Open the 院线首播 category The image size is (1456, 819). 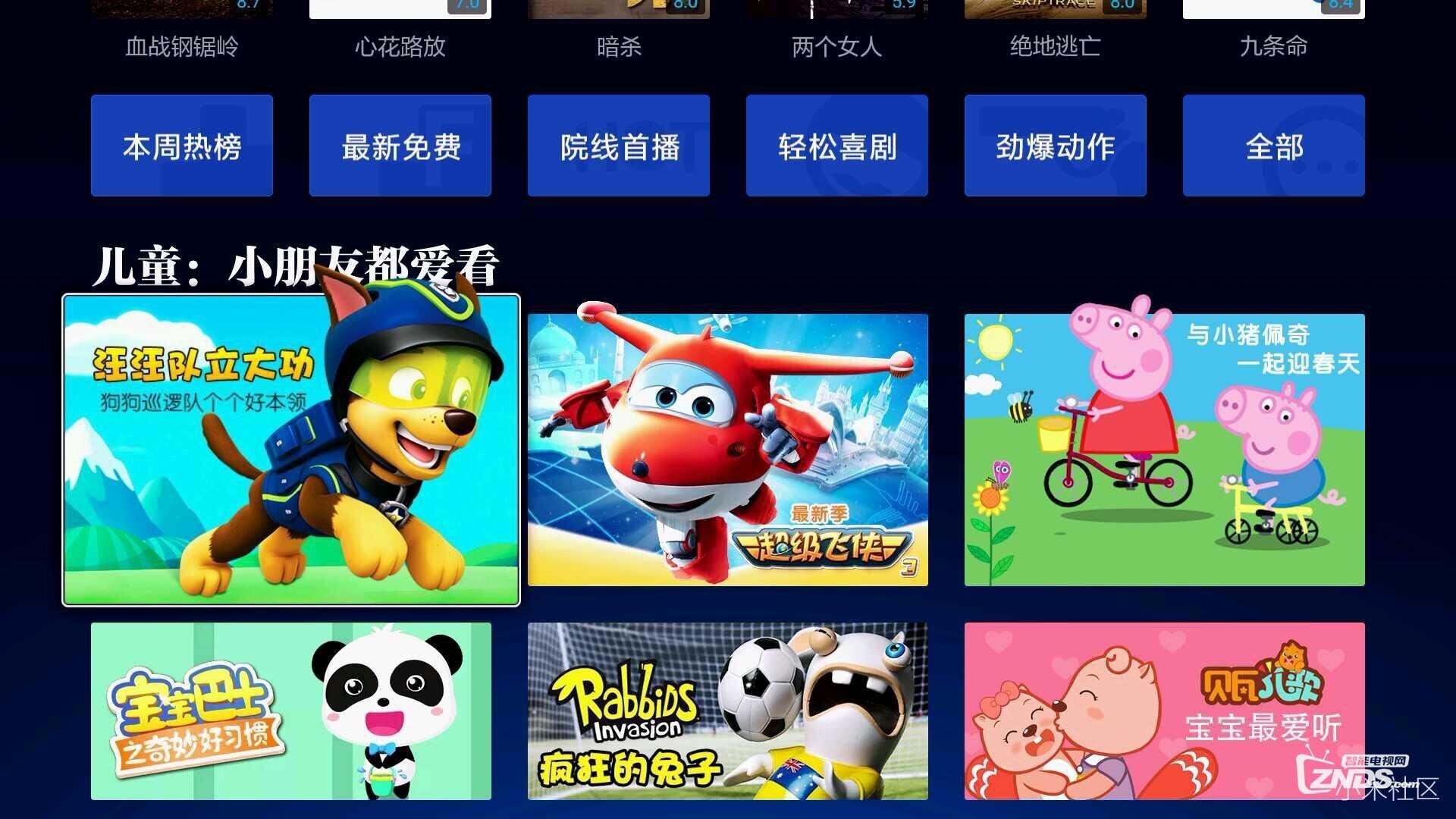click(619, 146)
